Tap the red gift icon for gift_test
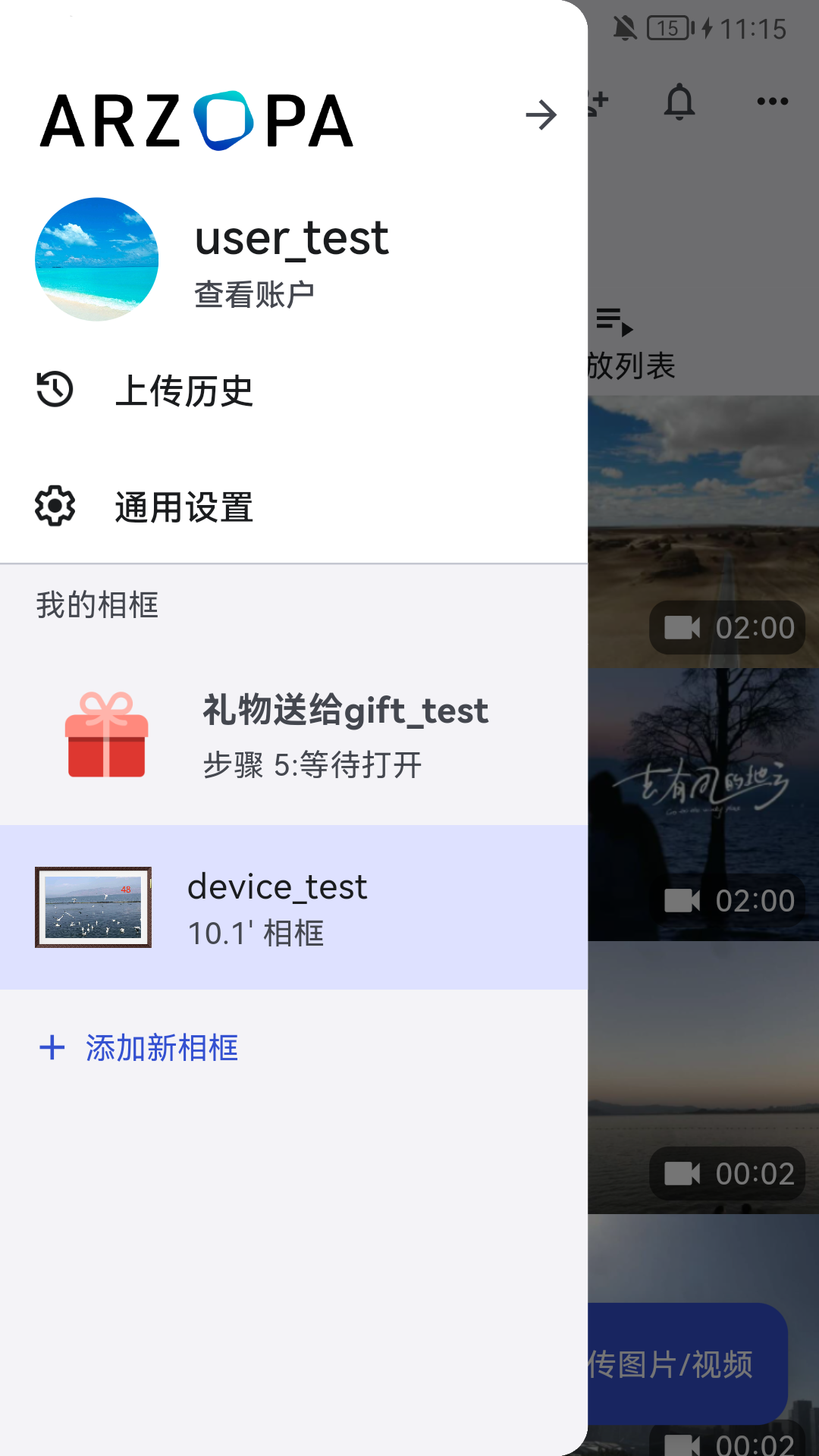Image resolution: width=819 pixels, height=1456 pixels. (x=105, y=736)
